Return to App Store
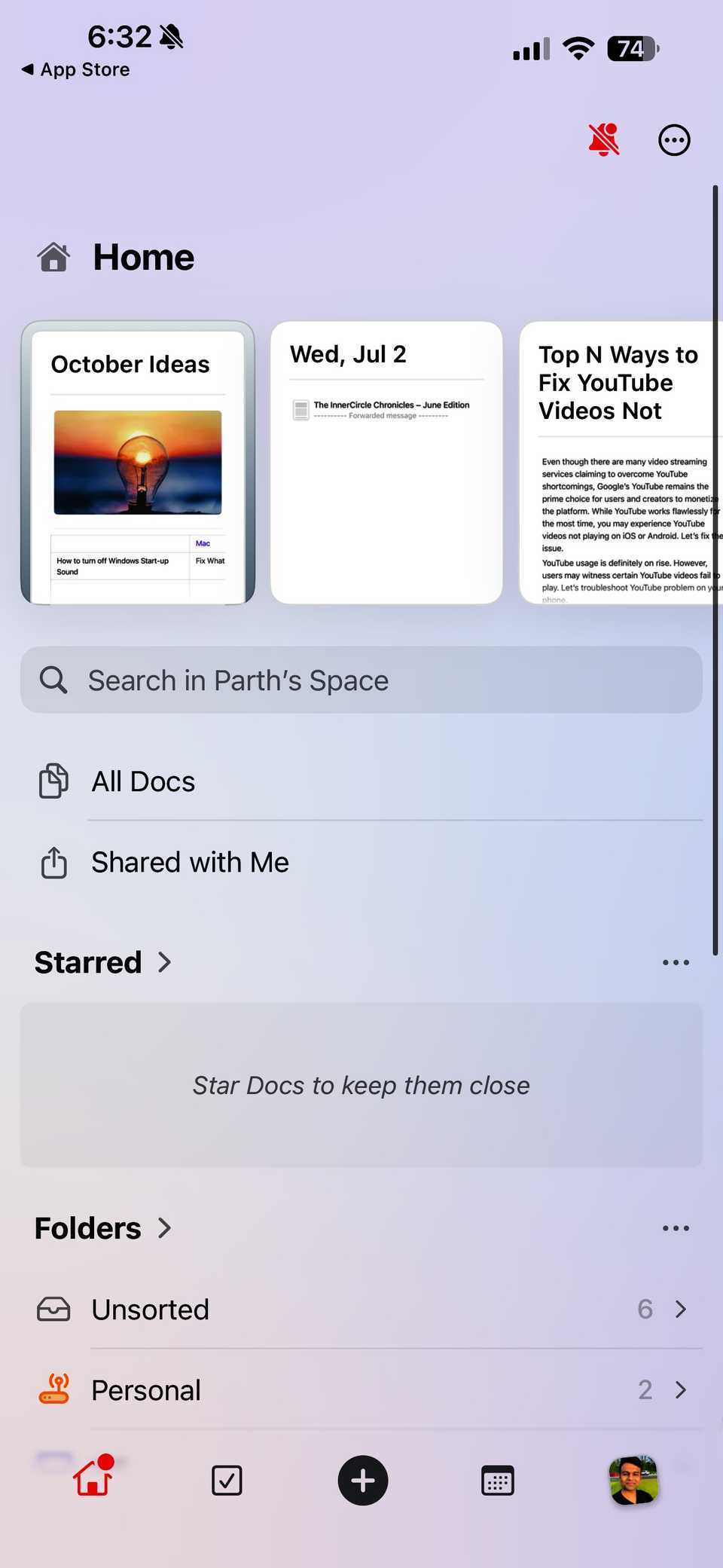Viewport: 723px width, 1568px height. (76, 70)
